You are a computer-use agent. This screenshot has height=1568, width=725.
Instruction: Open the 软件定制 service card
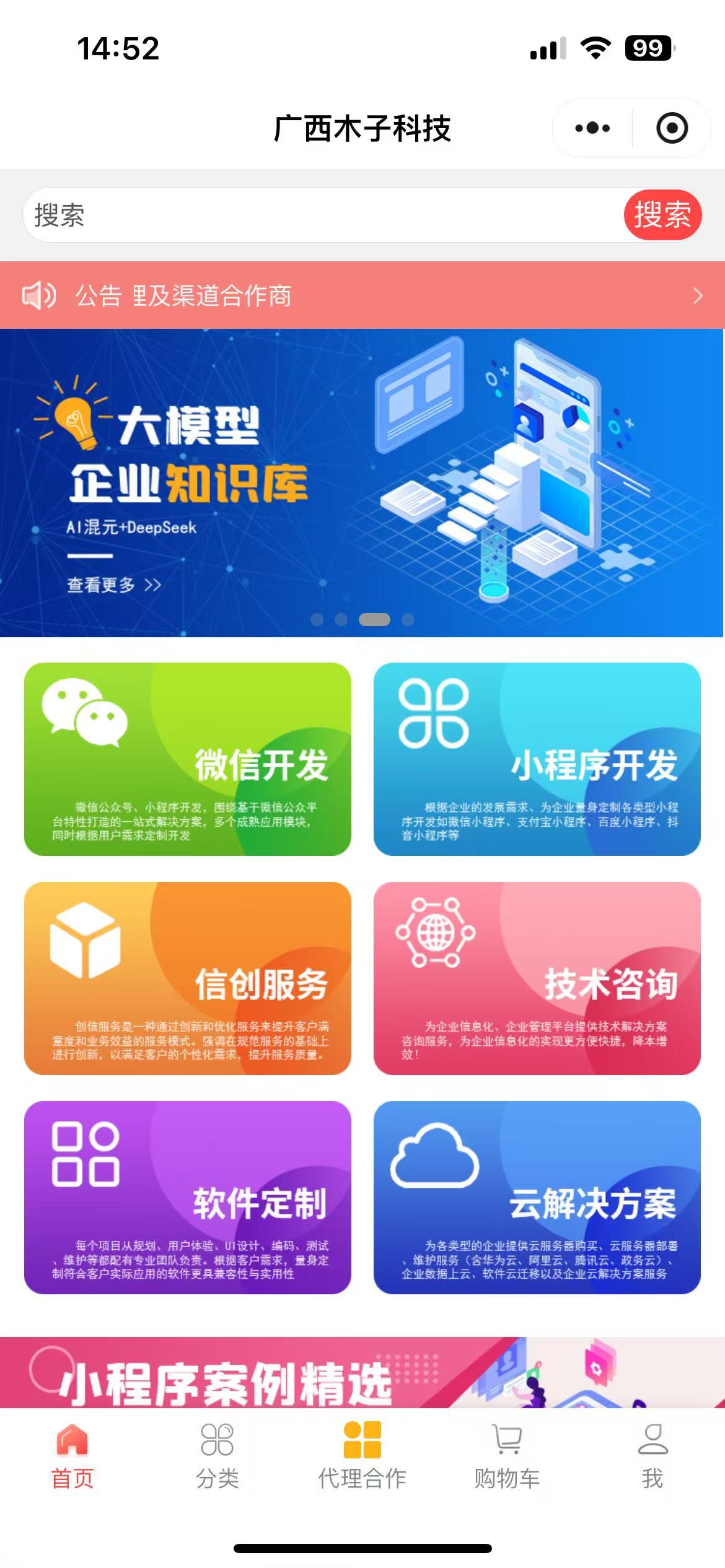click(x=188, y=1198)
